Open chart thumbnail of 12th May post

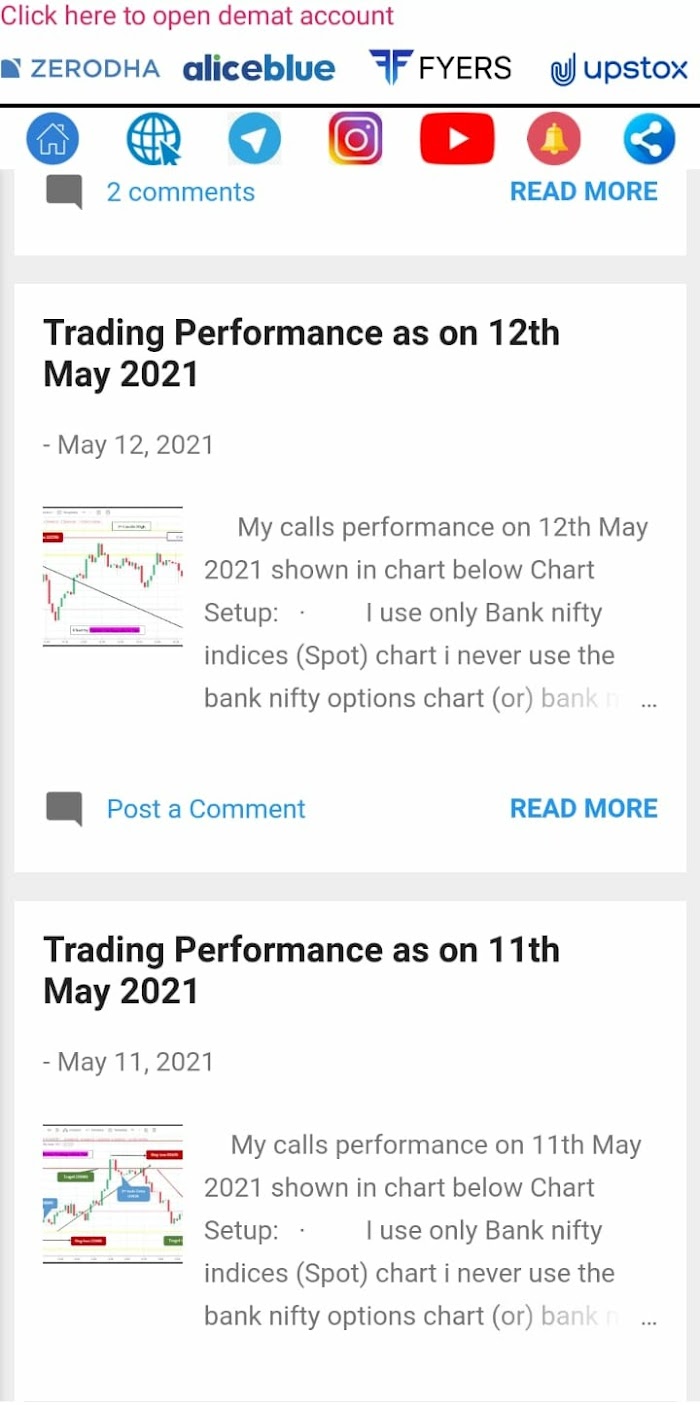[x=113, y=577]
